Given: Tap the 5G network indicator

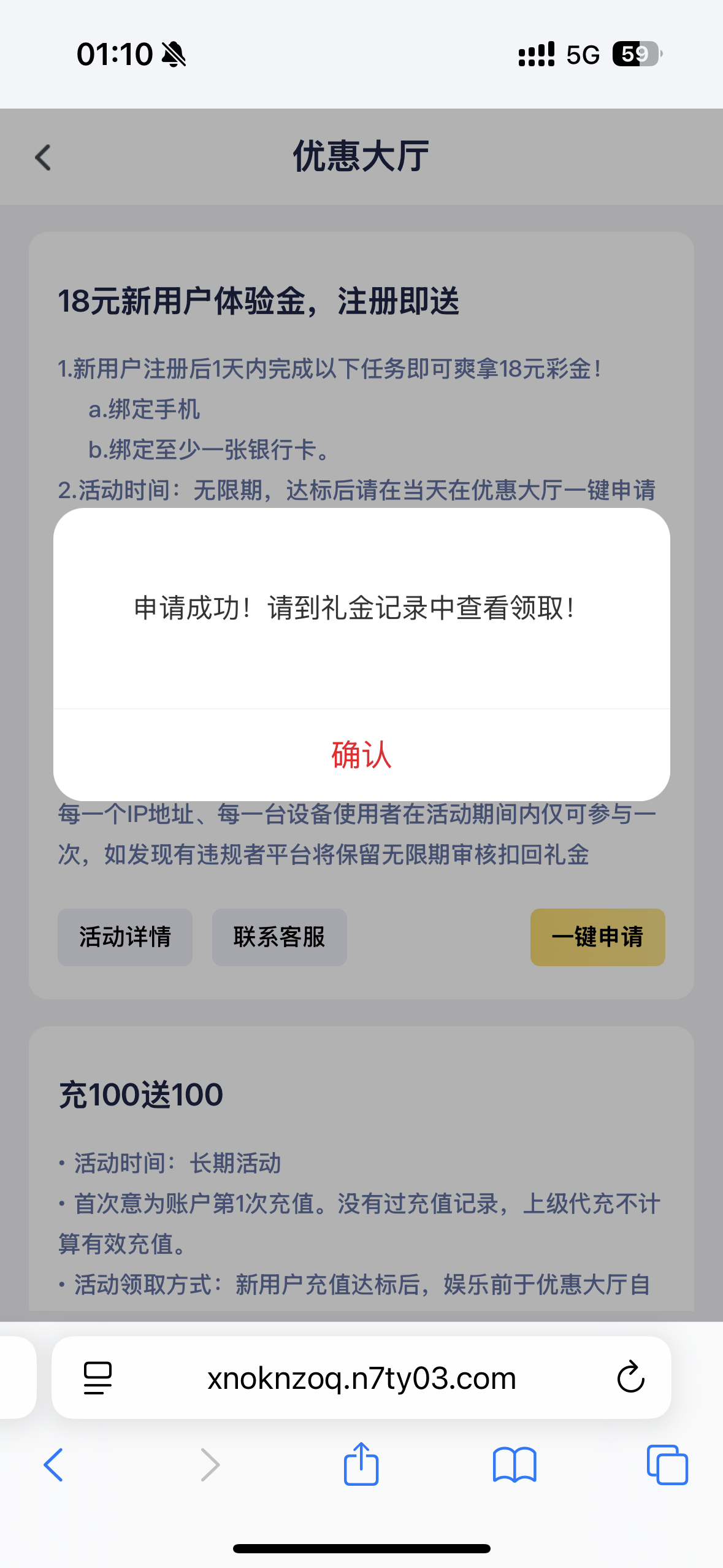Looking at the screenshot, I should [583, 55].
